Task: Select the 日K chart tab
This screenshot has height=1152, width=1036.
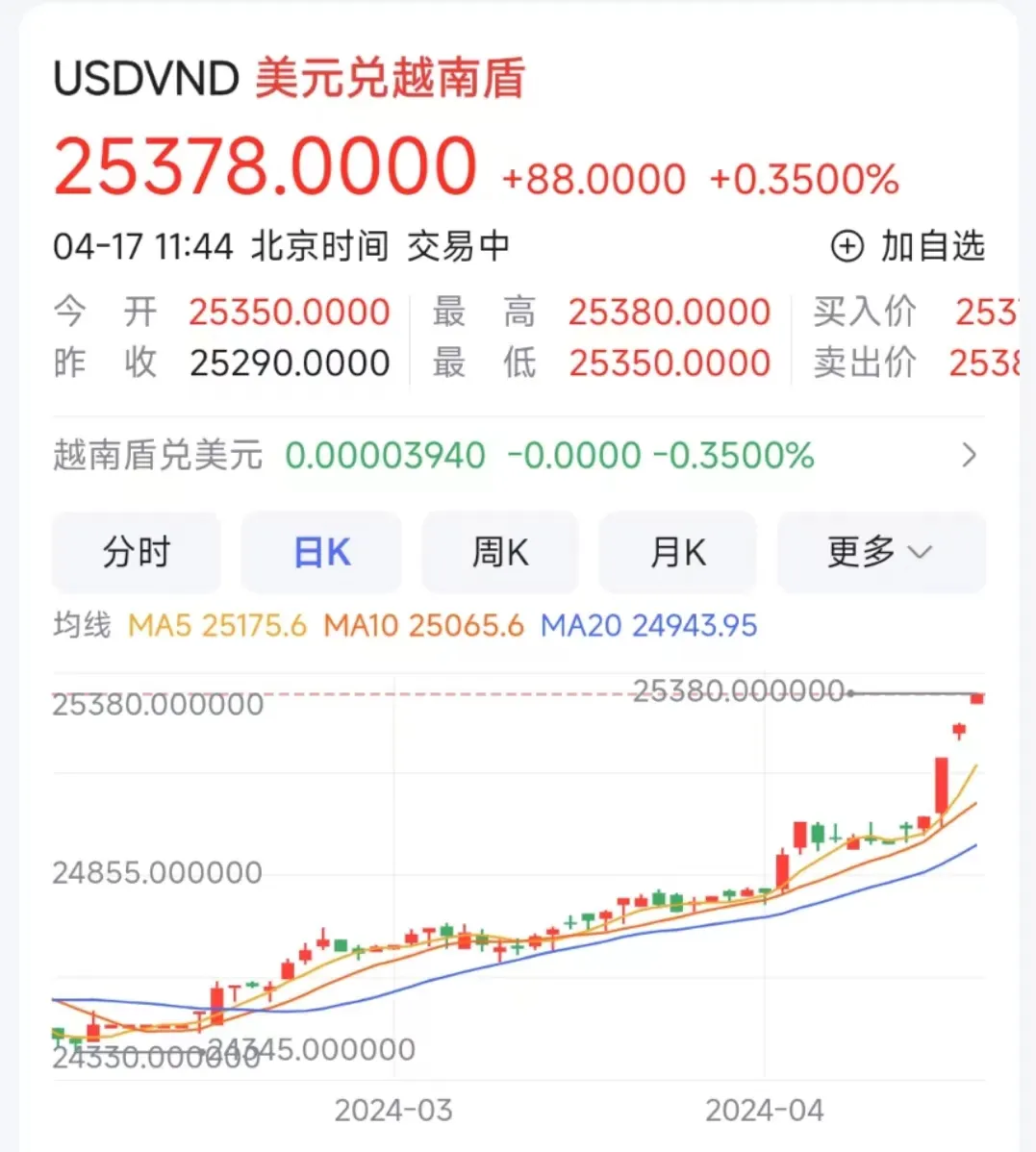Action: (x=321, y=553)
